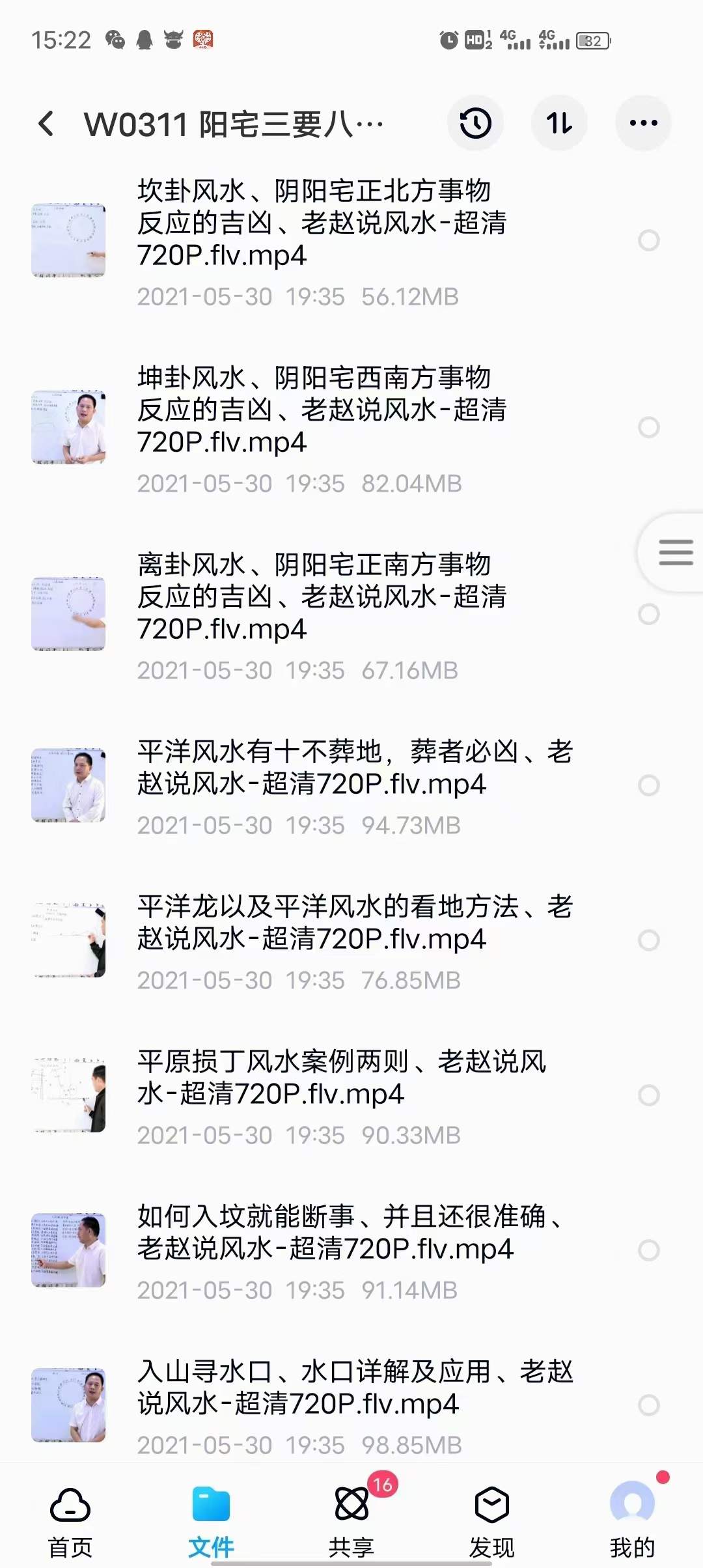
Task: Open the overflow menu at top right
Action: click(644, 122)
